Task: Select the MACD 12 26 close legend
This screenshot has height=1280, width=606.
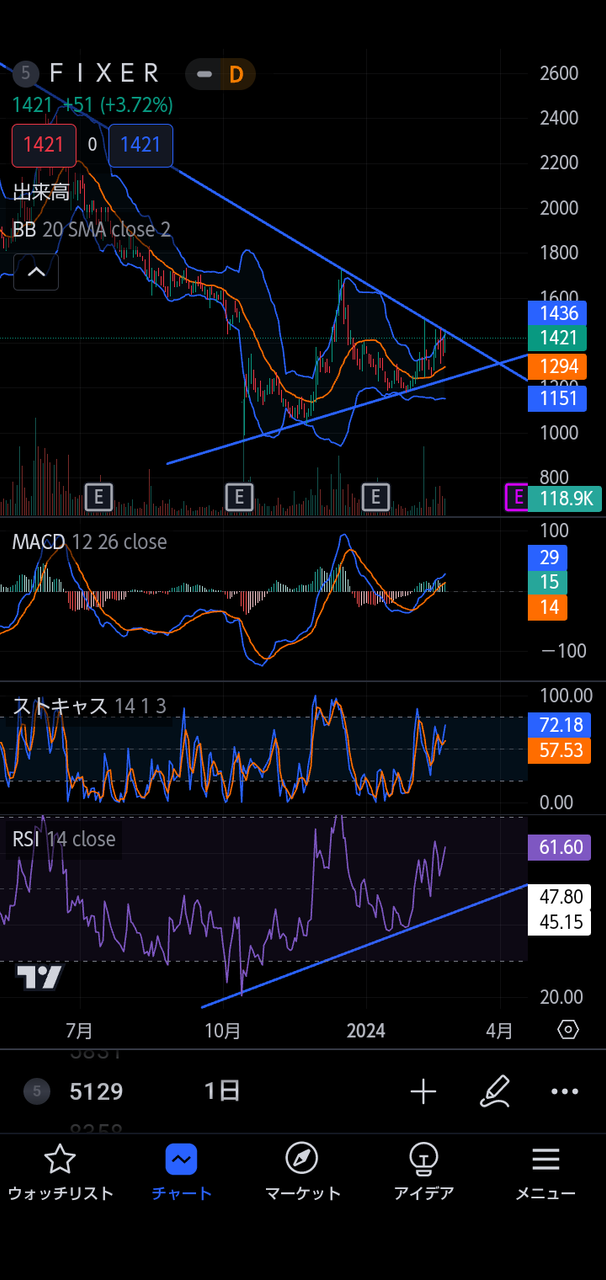Action: [89, 542]
